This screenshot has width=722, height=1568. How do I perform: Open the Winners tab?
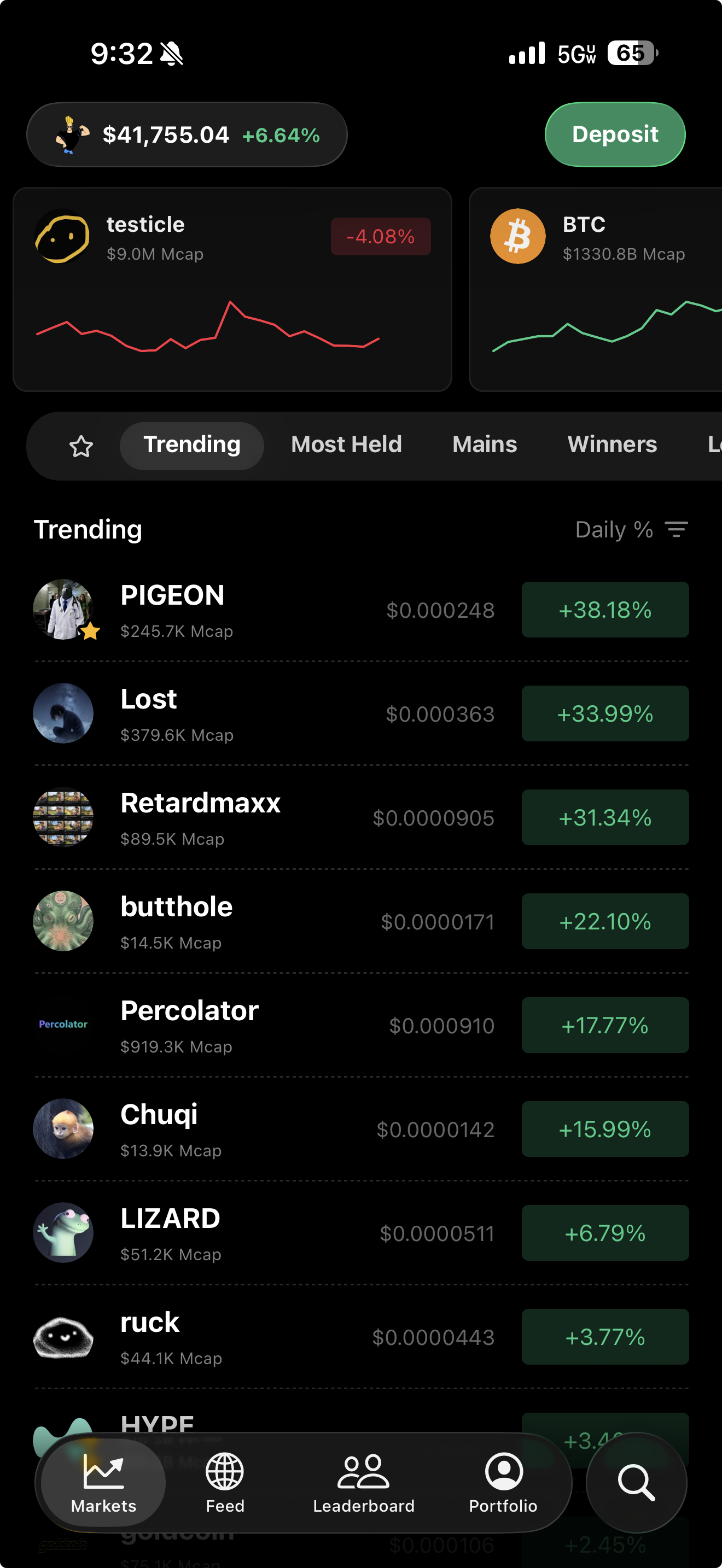612,445
